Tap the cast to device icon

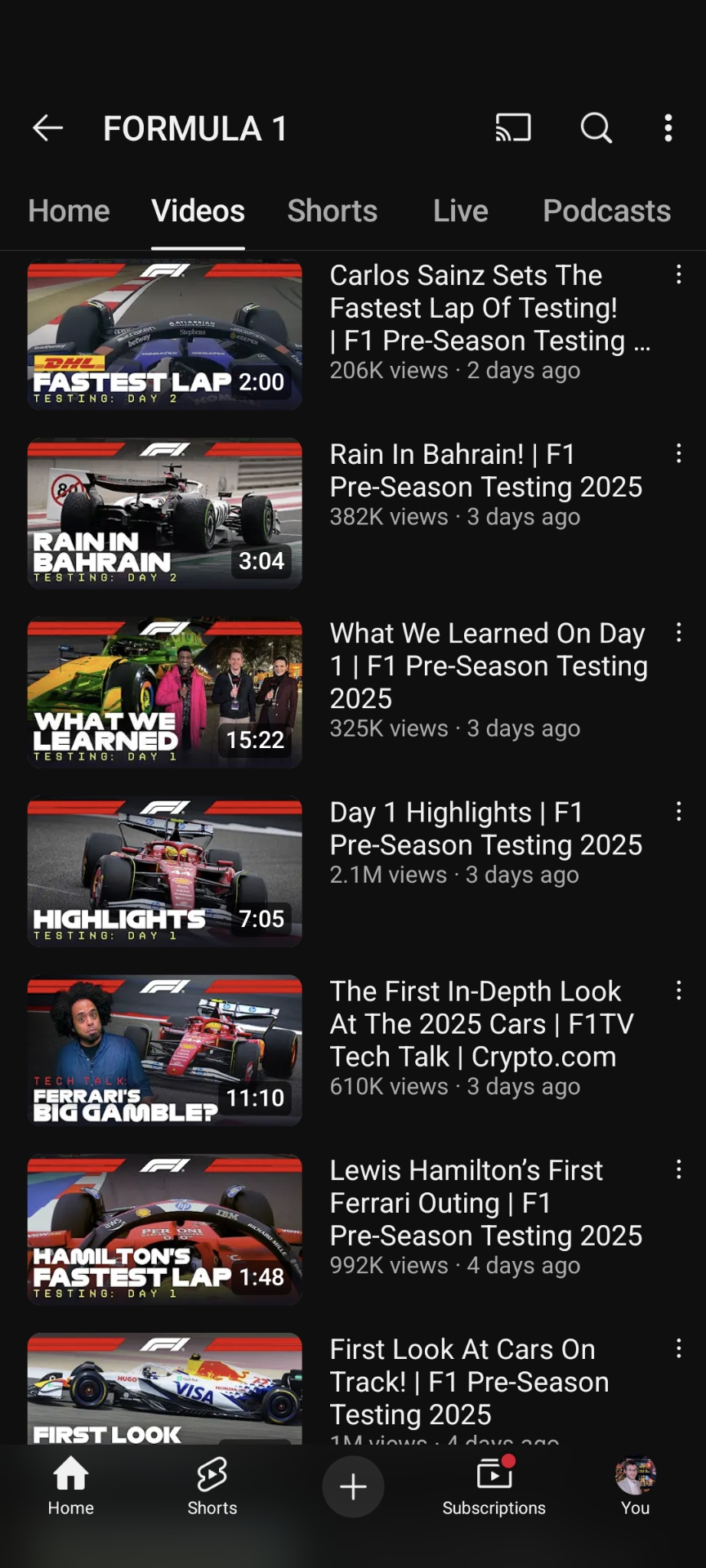pos(513,128)
